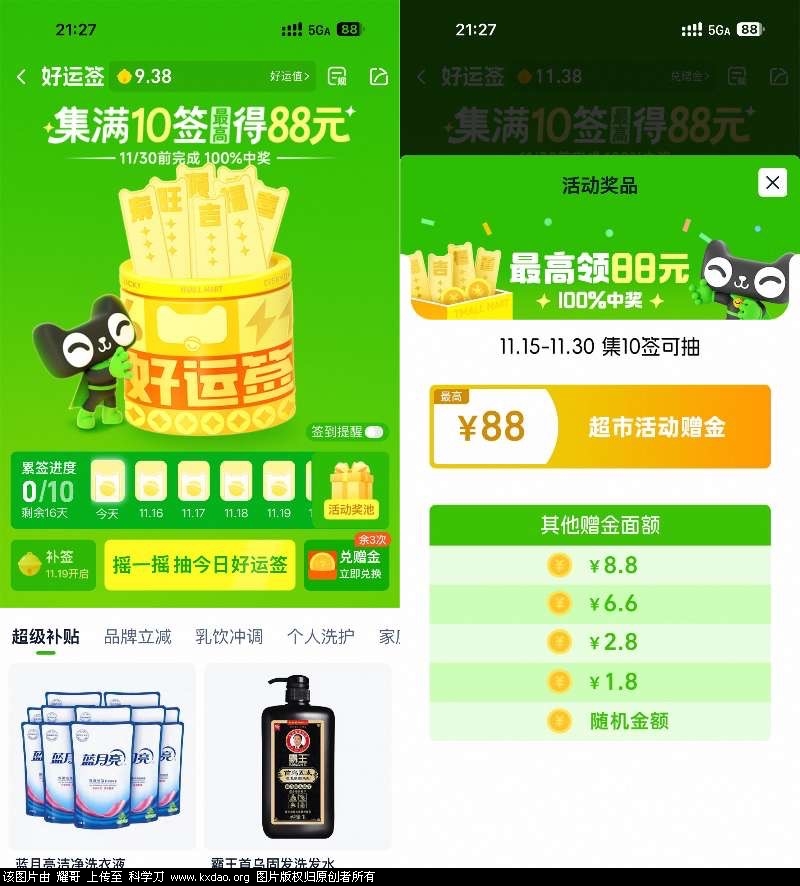Toggle the 签到提醒 switch
800x886 pixels.
coord(374,432)
